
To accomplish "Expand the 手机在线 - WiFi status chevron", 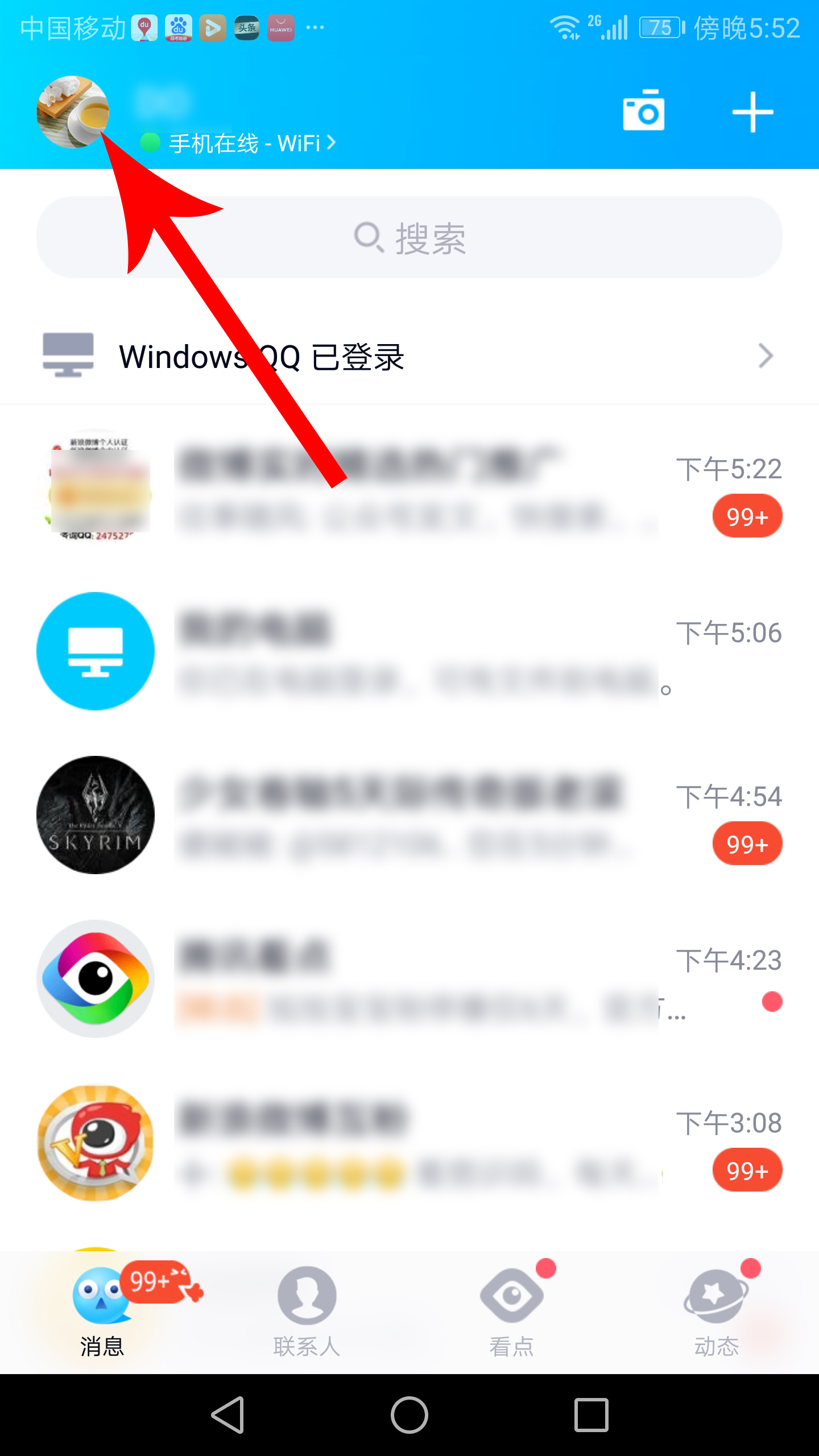I will coord(333,143).
